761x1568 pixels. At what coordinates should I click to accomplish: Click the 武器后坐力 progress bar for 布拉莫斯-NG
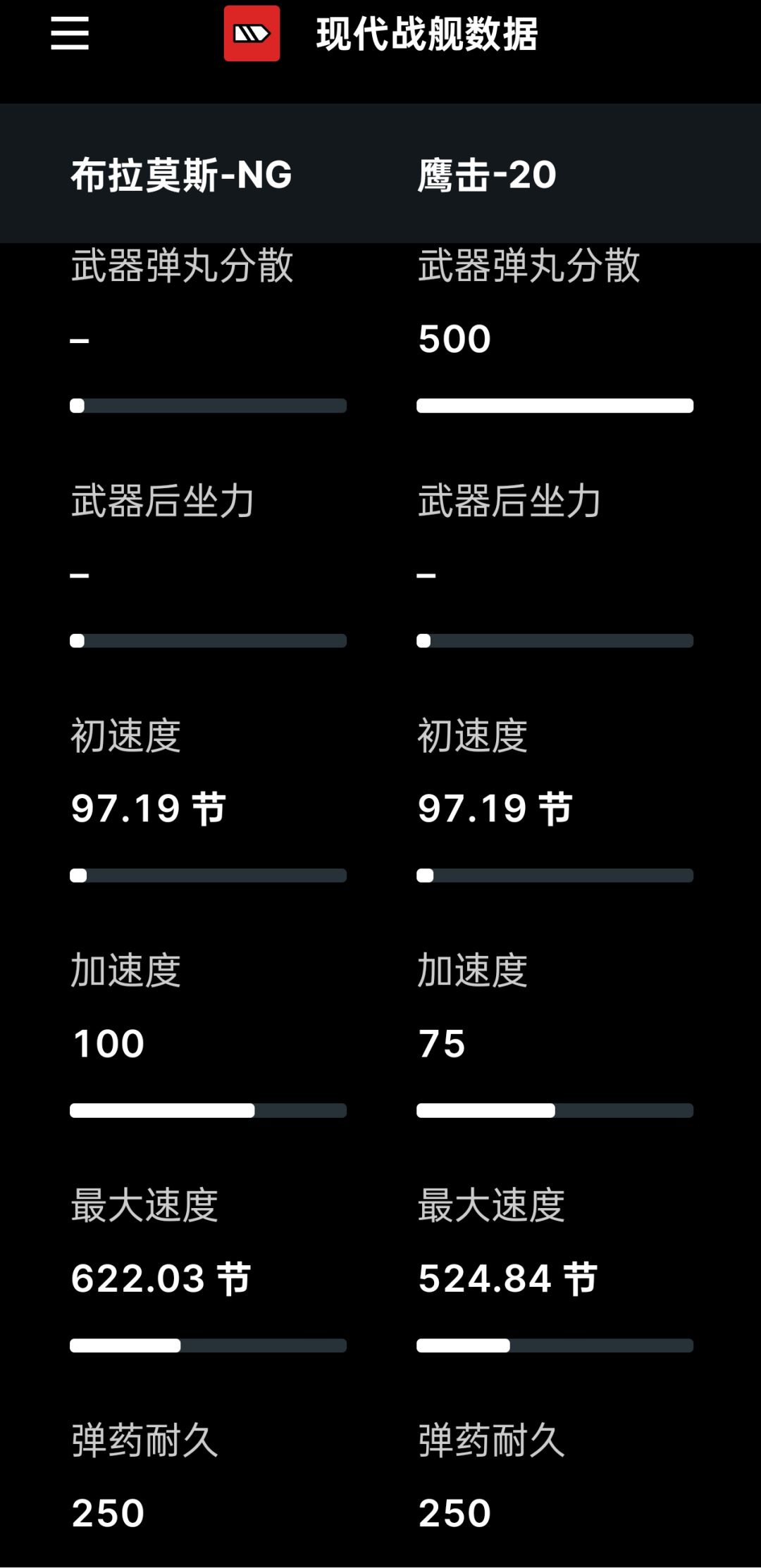tap(209, 640)
